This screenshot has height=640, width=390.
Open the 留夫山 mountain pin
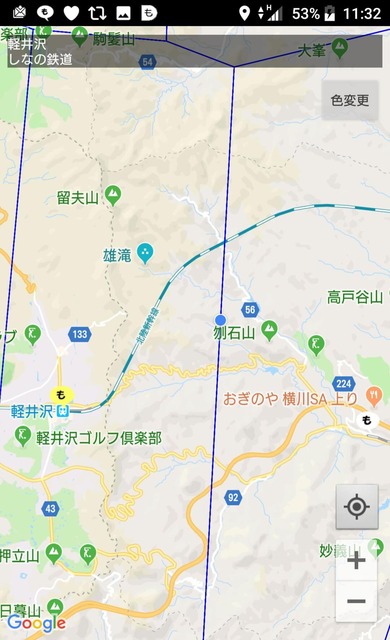tap(113, 195)
